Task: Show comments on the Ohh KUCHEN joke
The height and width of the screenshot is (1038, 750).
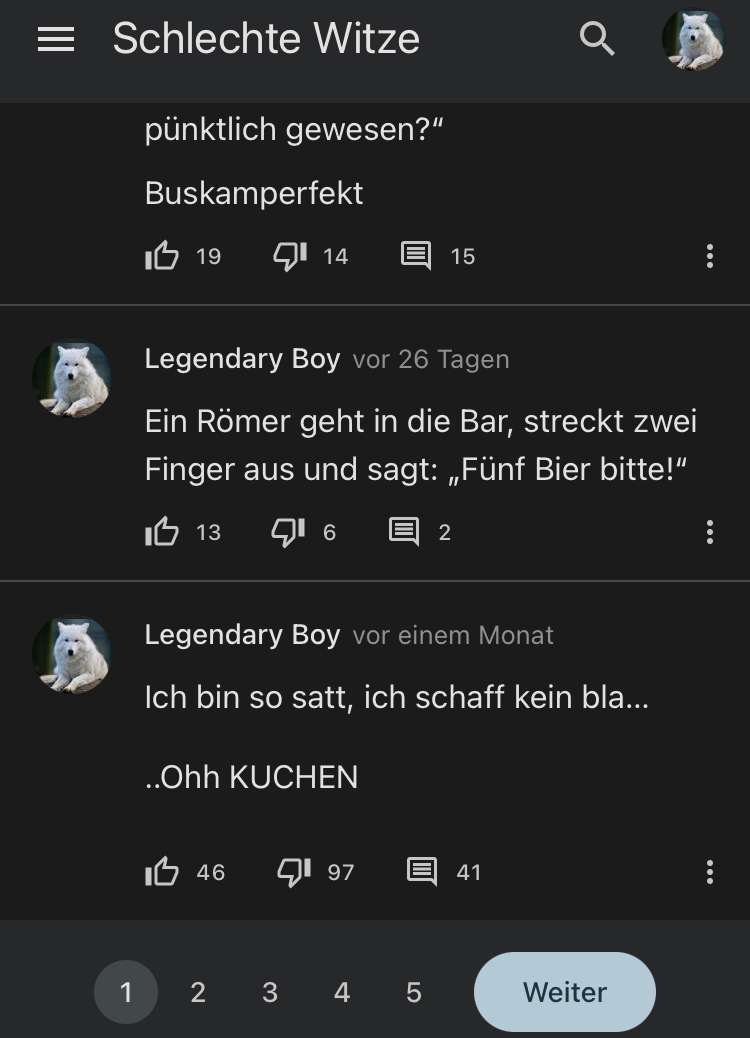Action: coord(422,872)
